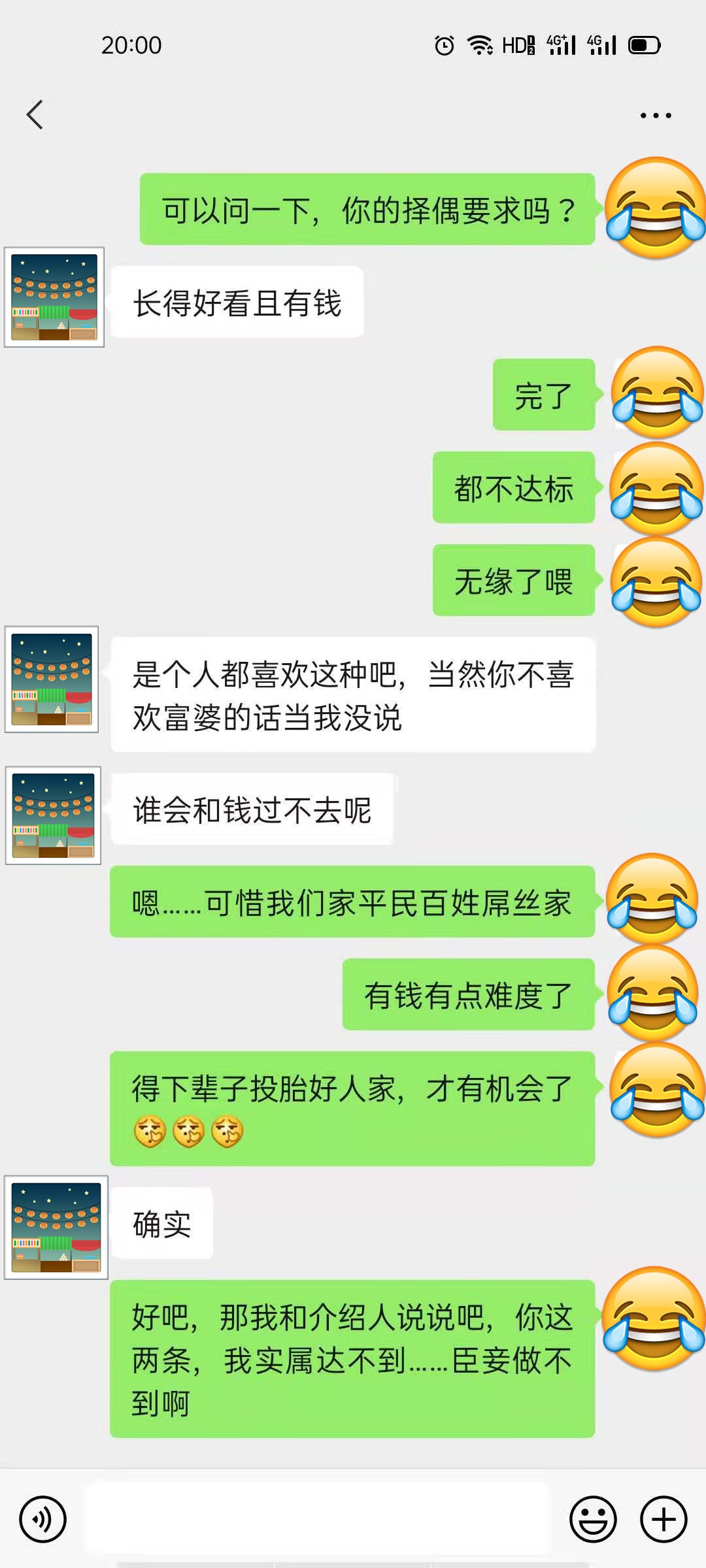The width and height of the screenshot is (706, 1568).
Task: Switch to voice message input
Action: click(x=42, y=1519)
